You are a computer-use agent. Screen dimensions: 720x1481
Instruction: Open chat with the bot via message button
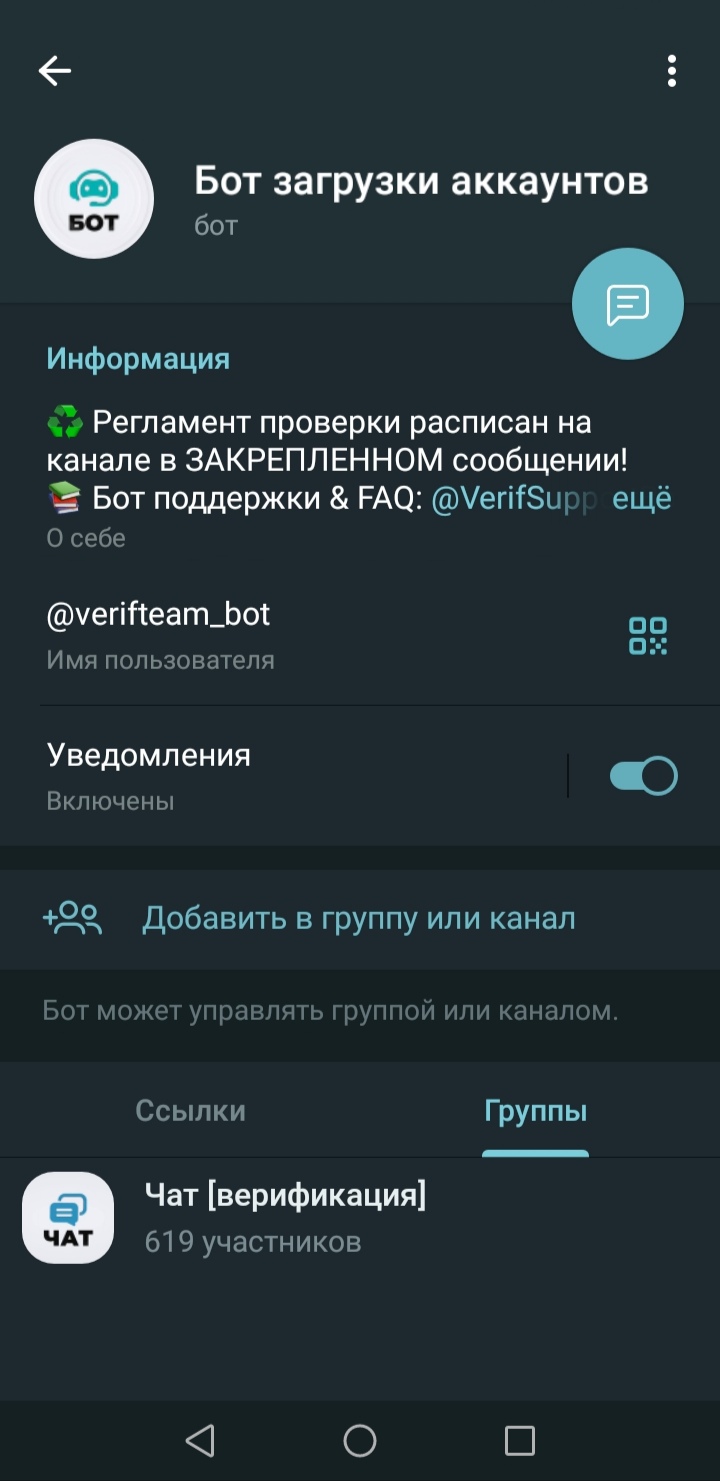coord(627,304)
